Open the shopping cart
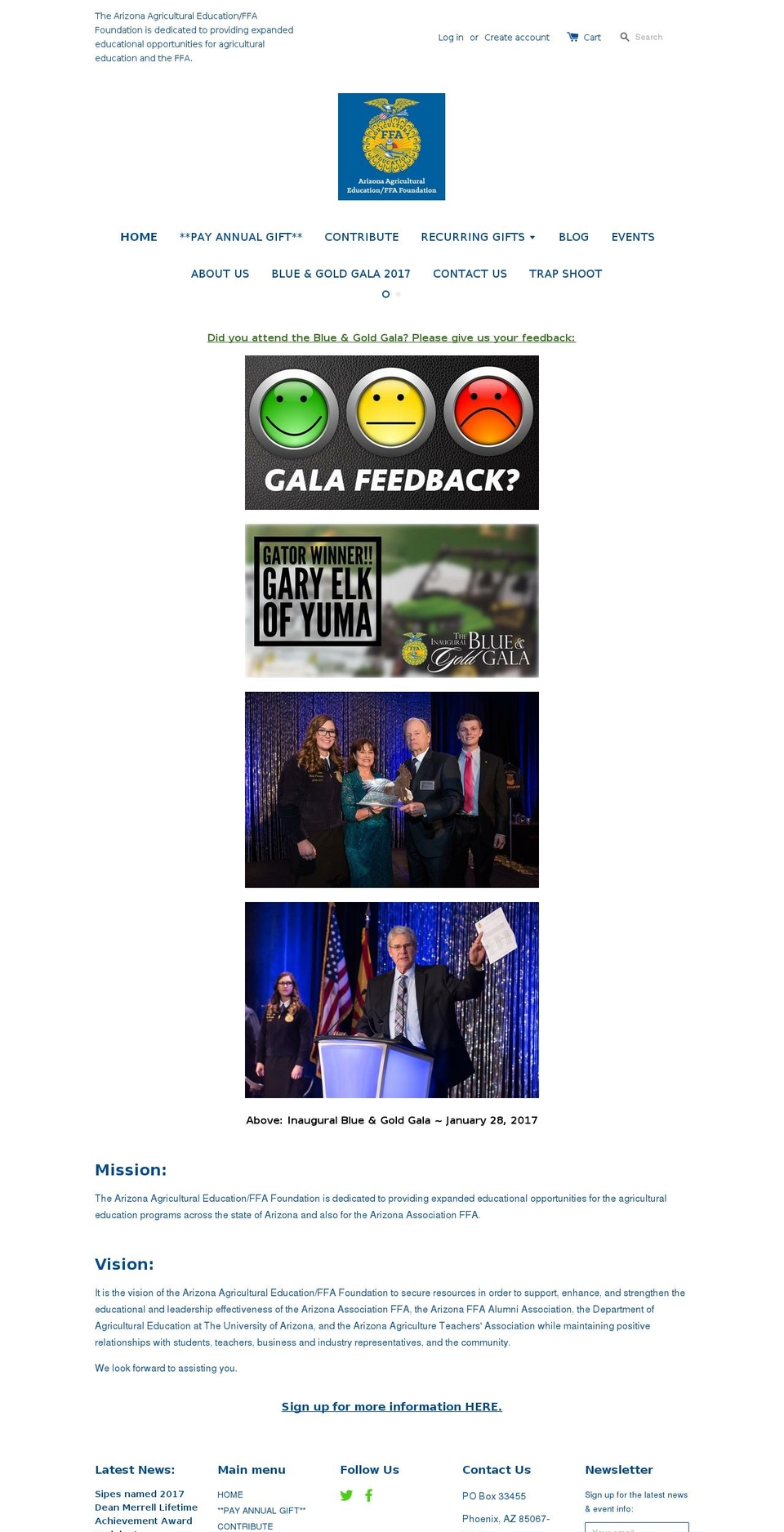This screenshot has height=1532, width=784. [583, 37]
